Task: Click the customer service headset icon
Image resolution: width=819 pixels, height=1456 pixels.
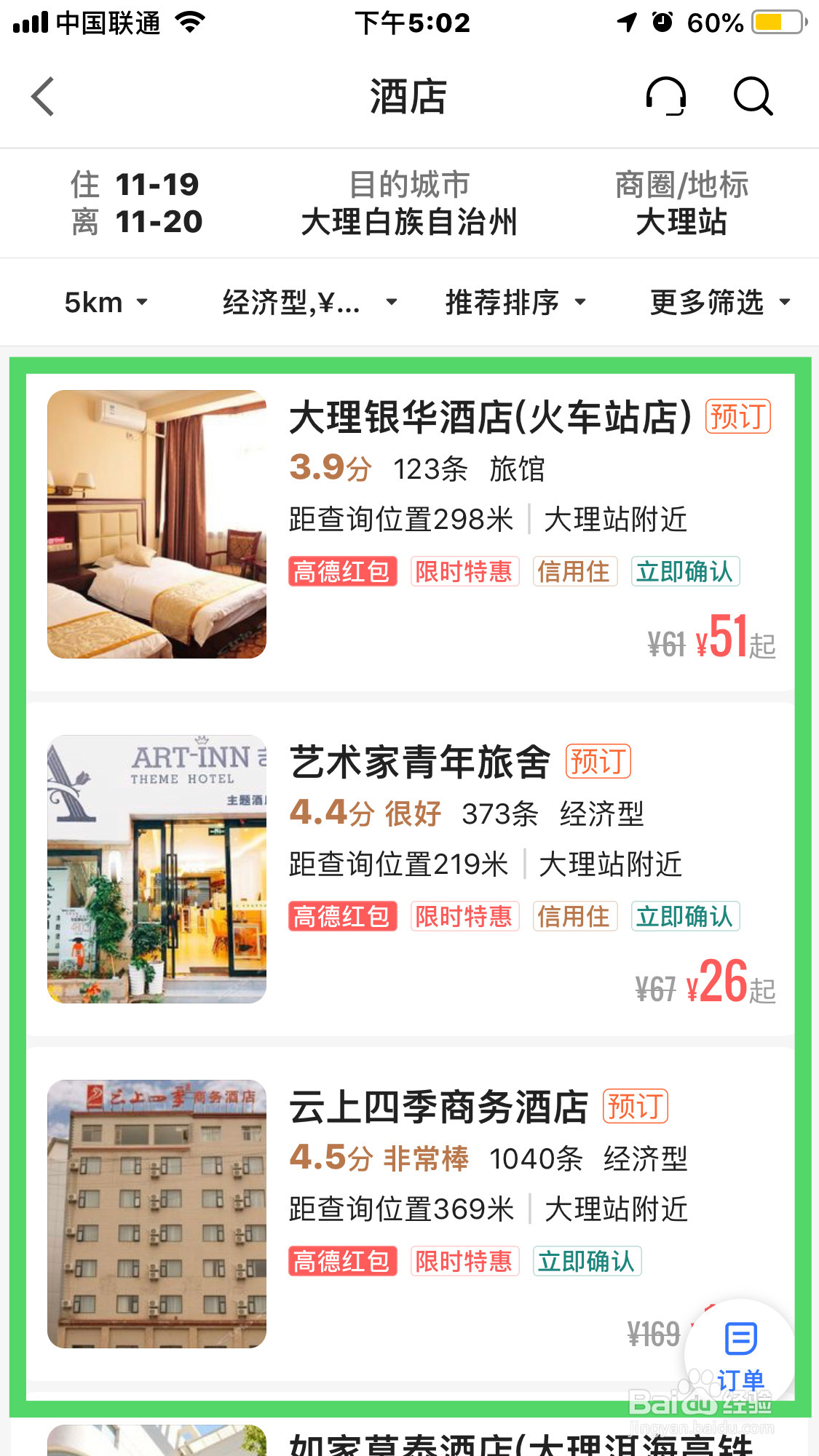Action: click(667, 97)
